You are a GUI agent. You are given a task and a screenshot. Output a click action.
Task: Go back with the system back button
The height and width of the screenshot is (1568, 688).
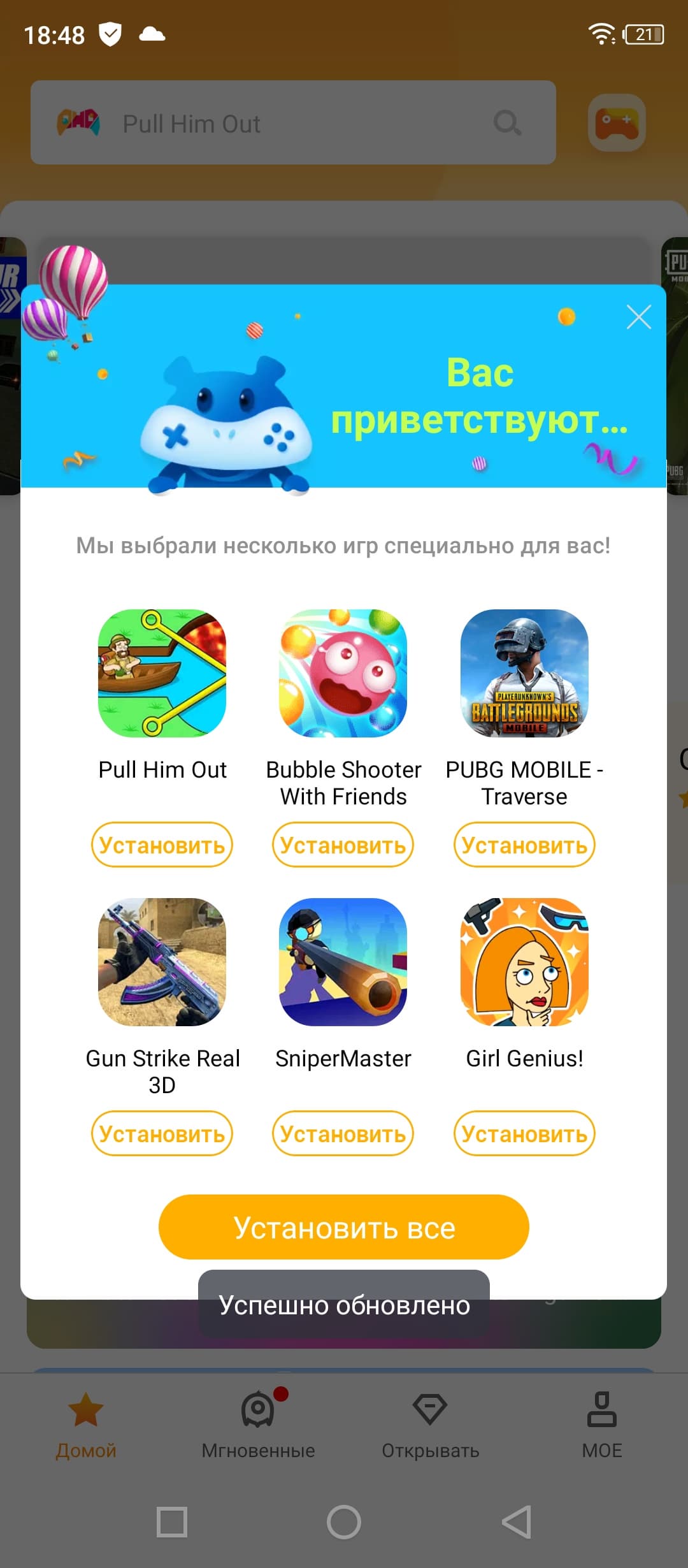click(x=516, y=1522)
